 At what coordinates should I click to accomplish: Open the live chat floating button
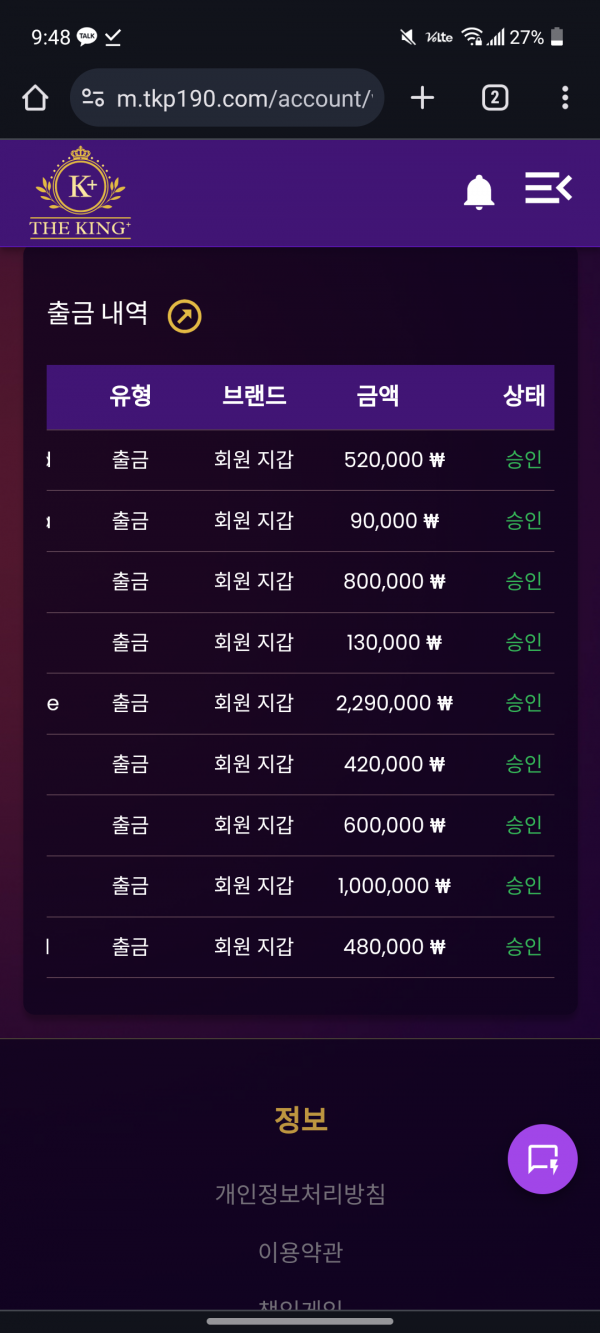pos(543,1159)
